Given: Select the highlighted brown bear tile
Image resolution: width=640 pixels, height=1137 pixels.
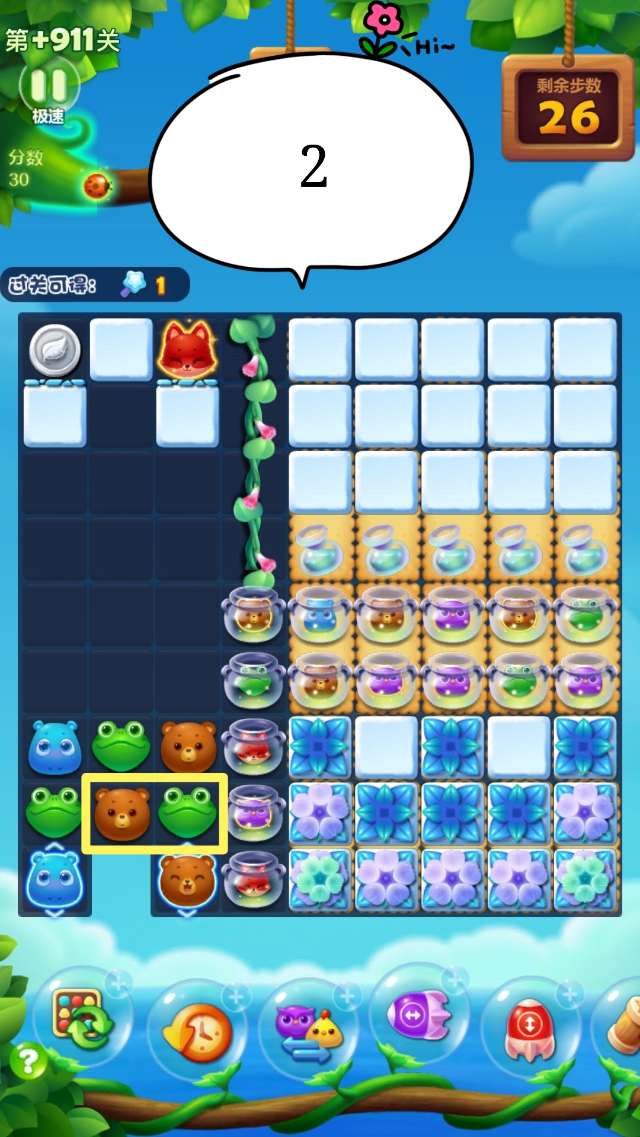Looking at the screenshot, I should point(122,813).
